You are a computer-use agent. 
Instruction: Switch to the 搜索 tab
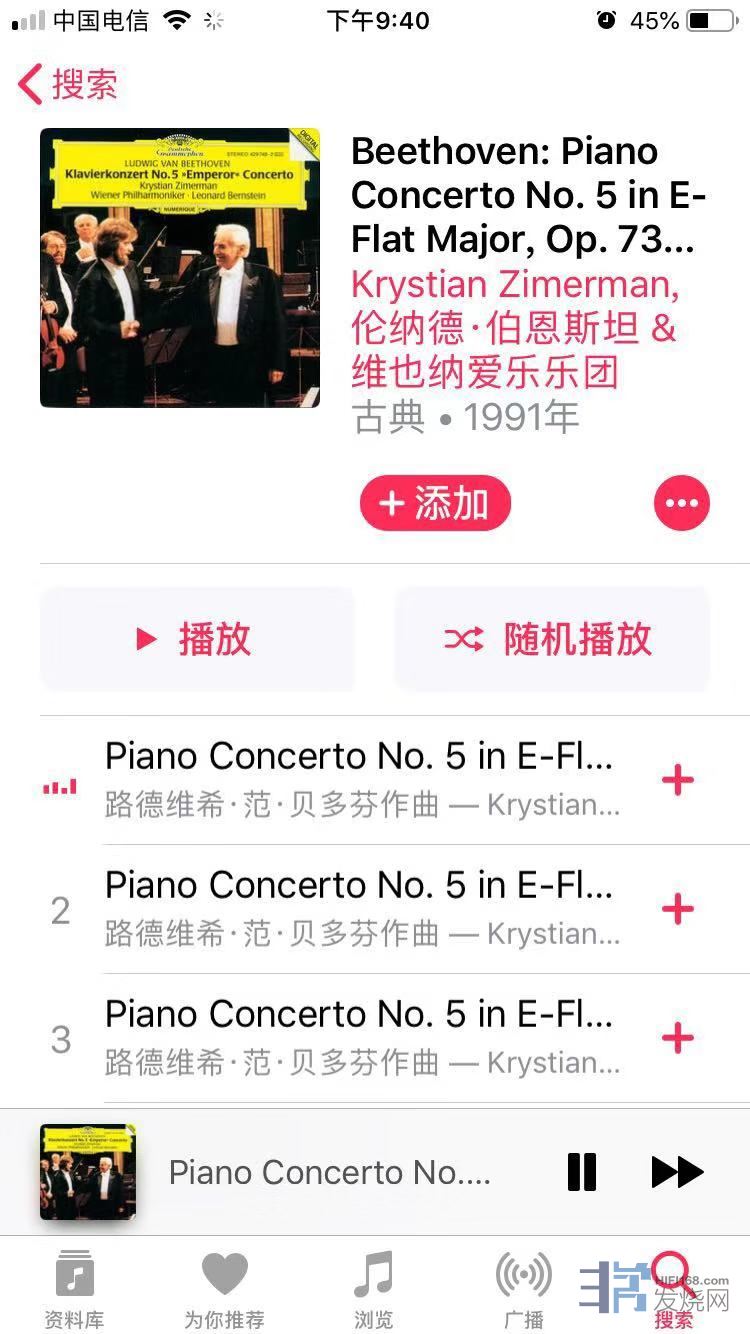pyautogui.click(x=673, y=1289)
